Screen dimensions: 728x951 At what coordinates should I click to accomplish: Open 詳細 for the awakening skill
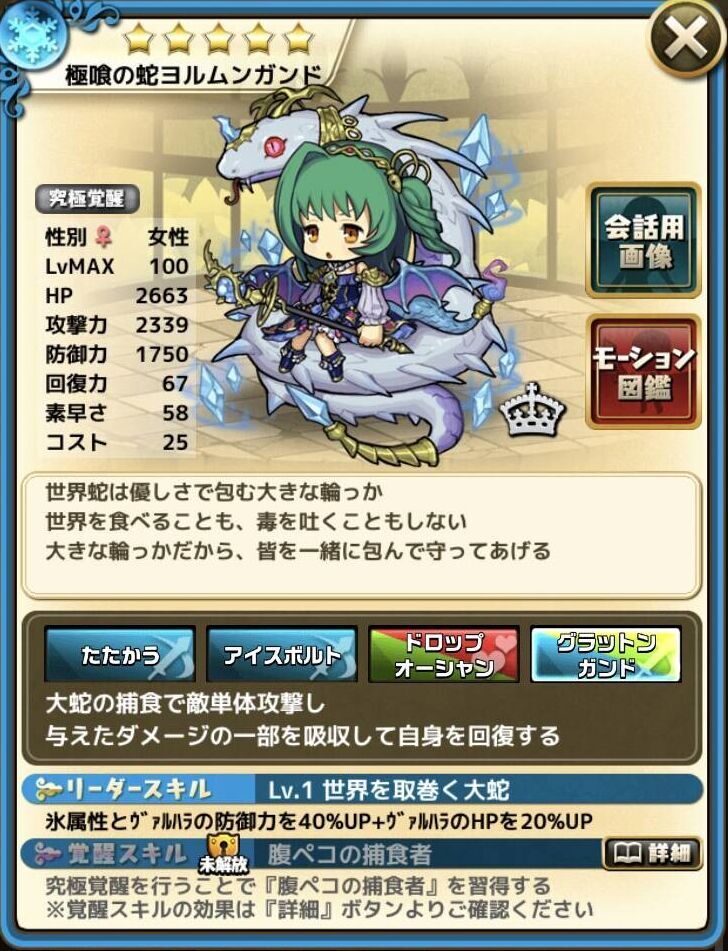[x=652, y=853]
